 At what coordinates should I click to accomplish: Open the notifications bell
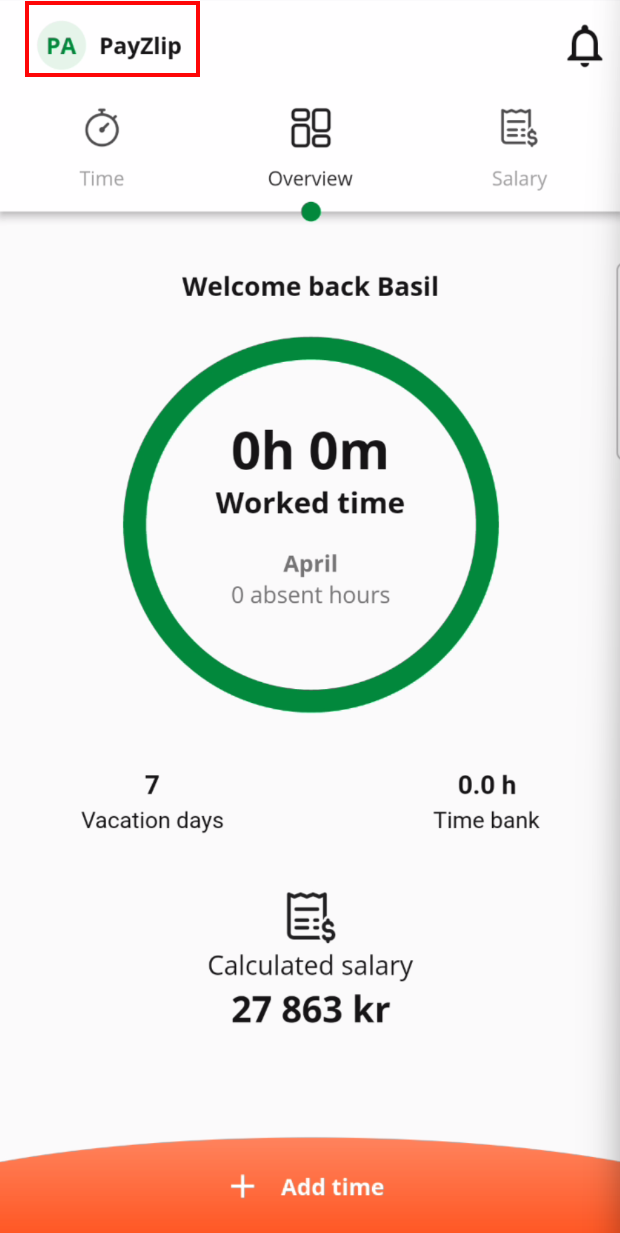pyautogui.click(x=585, y=47)
